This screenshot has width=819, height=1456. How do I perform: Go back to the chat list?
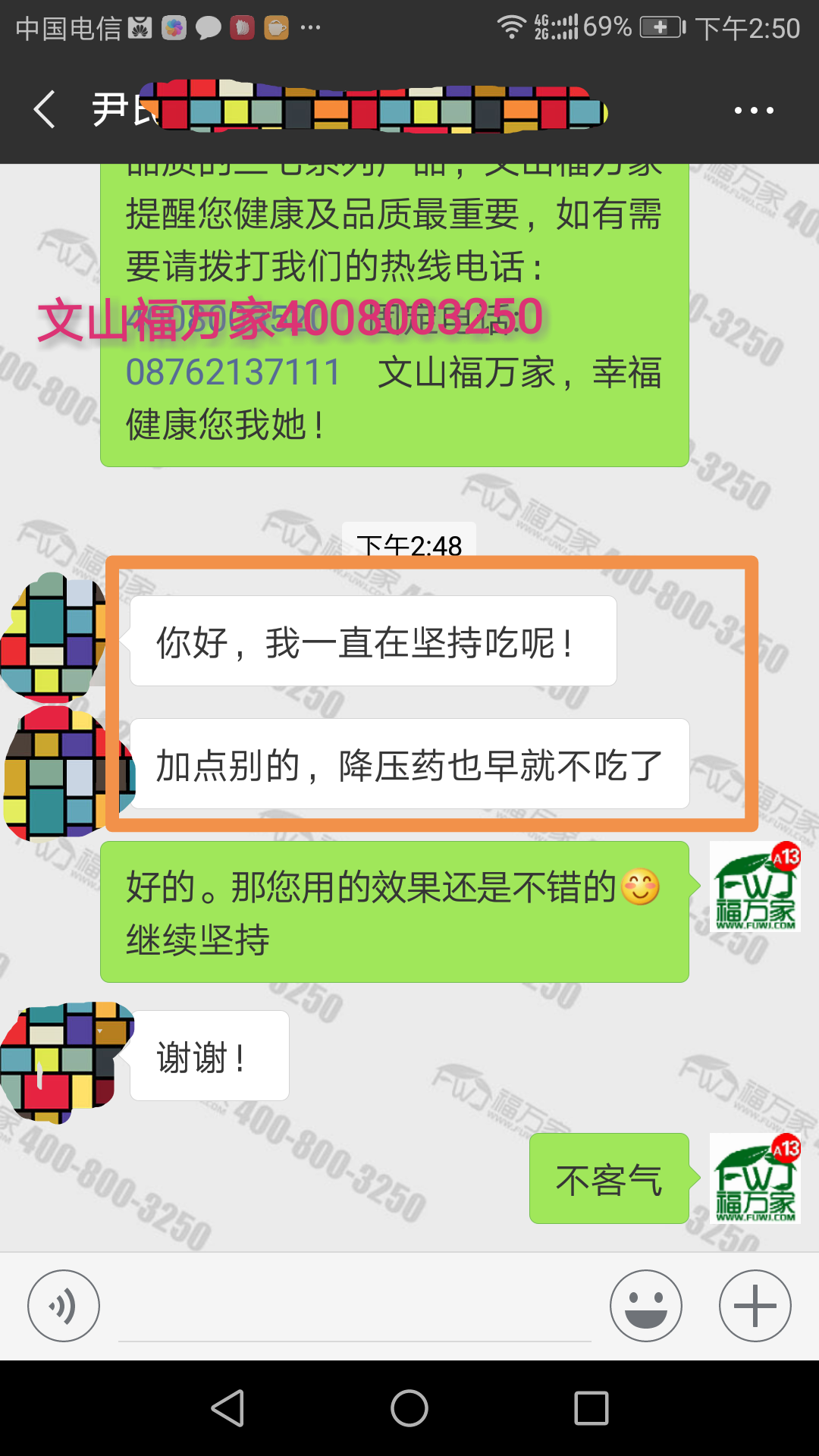[x=45, y=110]
